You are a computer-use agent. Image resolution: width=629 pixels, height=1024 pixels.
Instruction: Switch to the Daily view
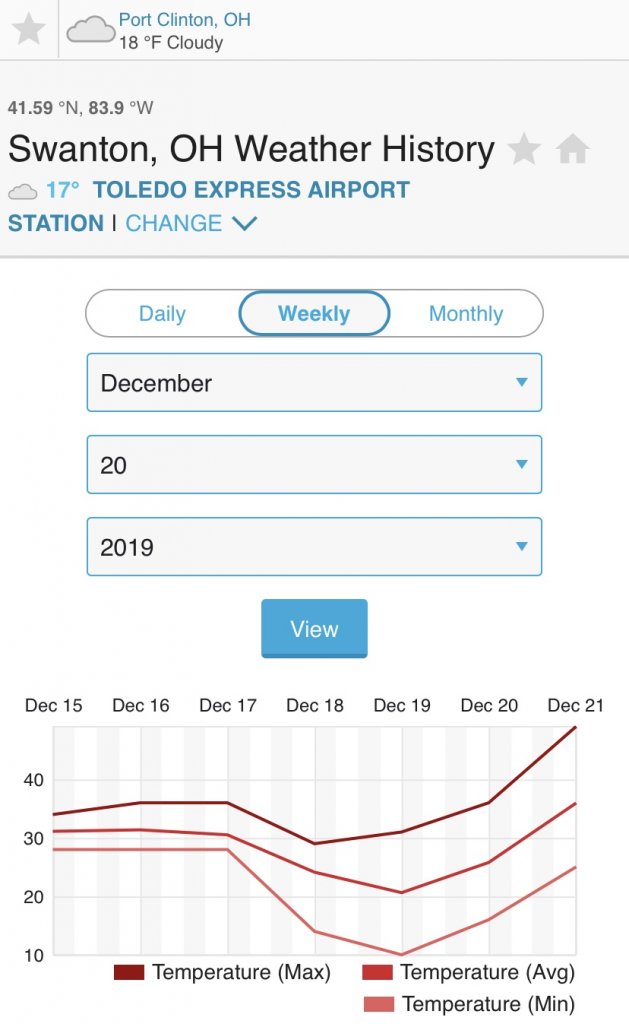(x=162, y=314)
